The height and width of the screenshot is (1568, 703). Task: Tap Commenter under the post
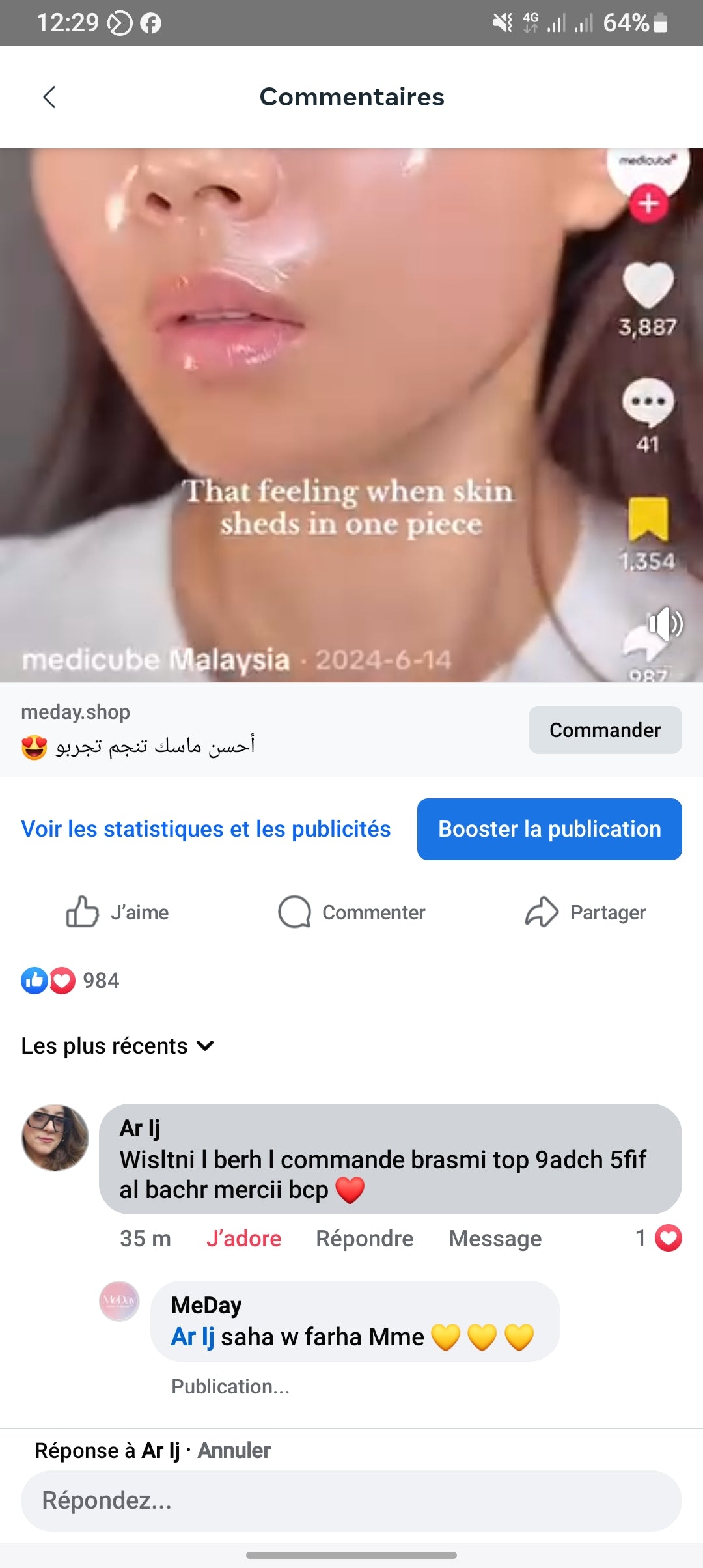pos(351,912)
